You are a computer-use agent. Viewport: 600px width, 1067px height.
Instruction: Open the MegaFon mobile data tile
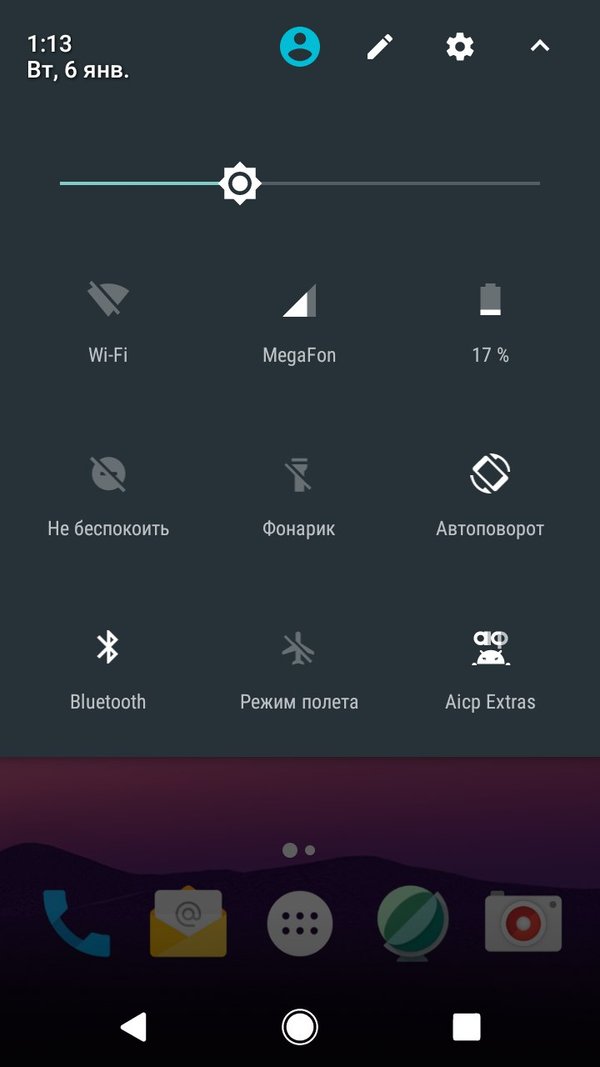pos(299,300)
